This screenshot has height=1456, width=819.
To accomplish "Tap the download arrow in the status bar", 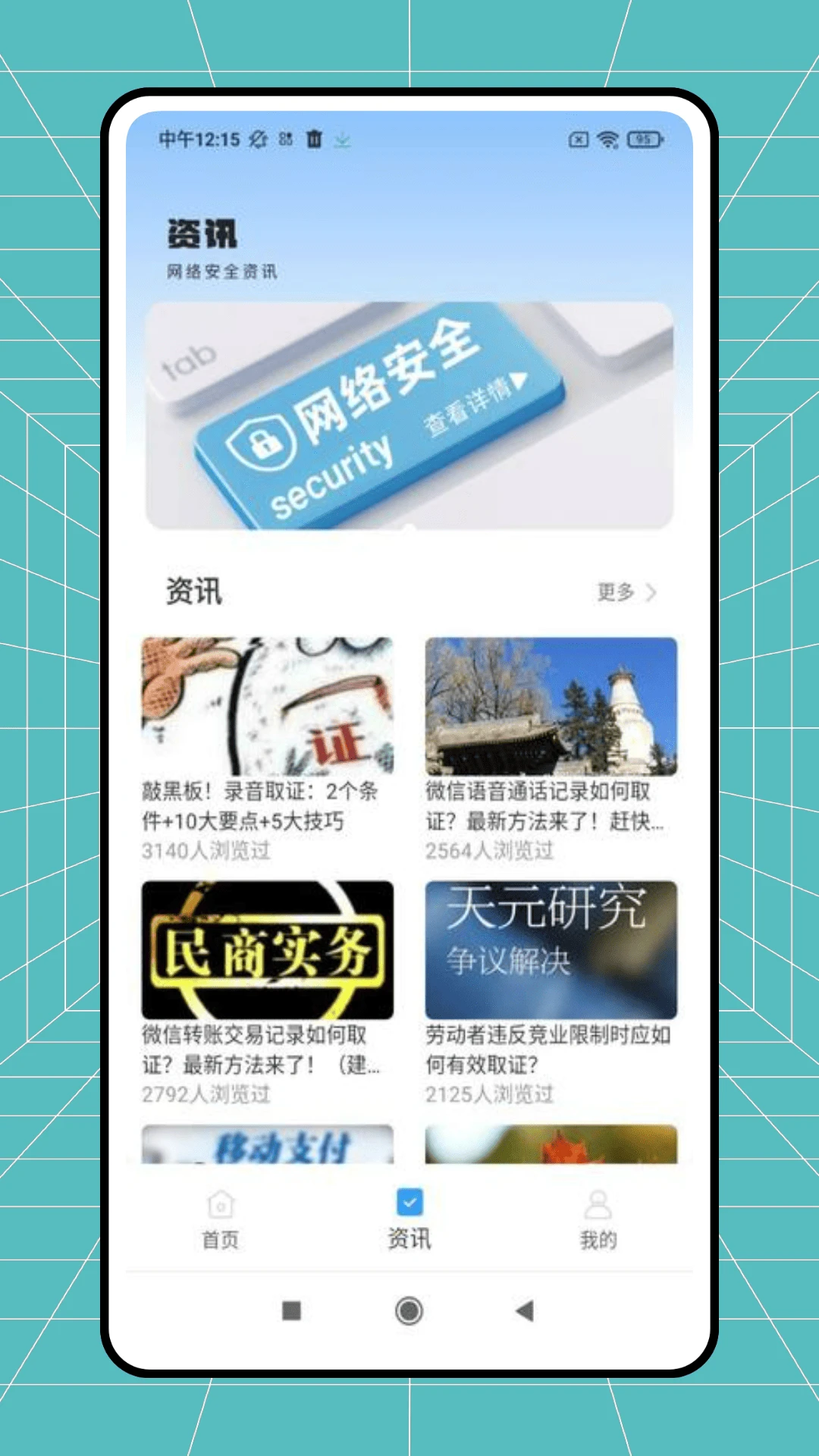I will [342, 141].
